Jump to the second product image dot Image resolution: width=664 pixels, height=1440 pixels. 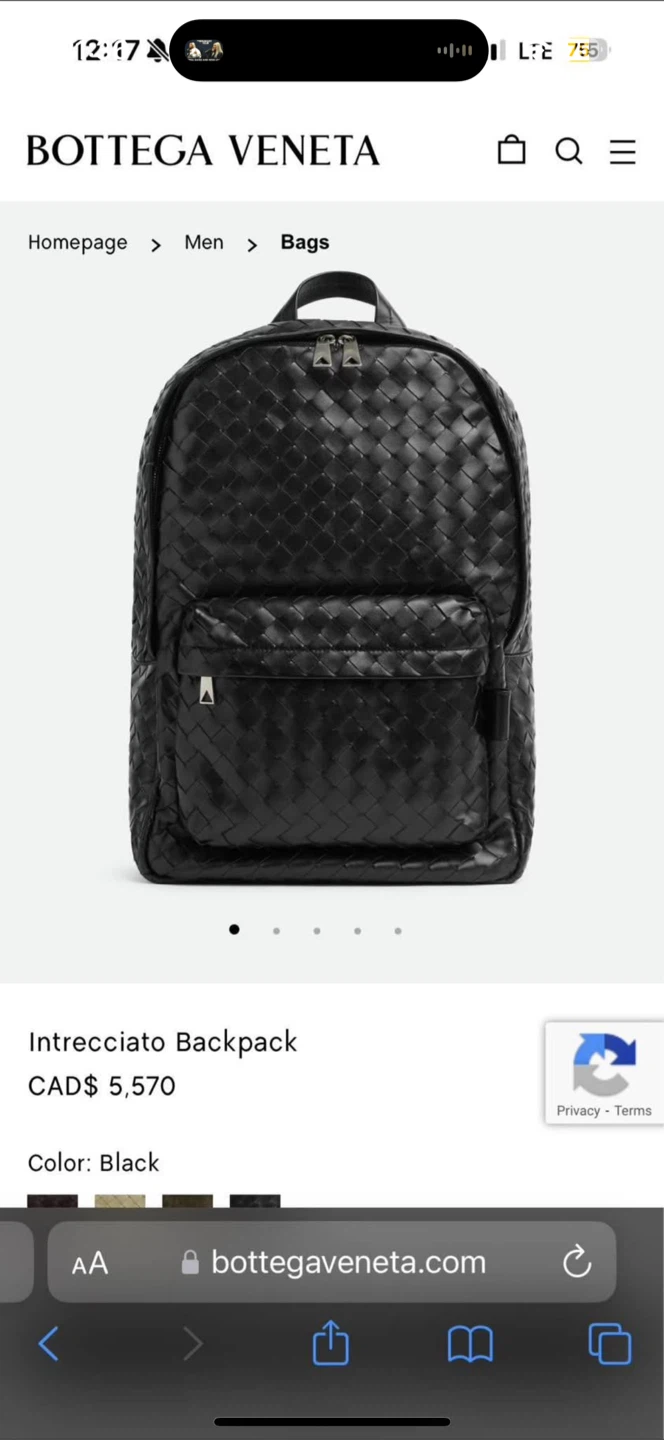click(276, 930)
